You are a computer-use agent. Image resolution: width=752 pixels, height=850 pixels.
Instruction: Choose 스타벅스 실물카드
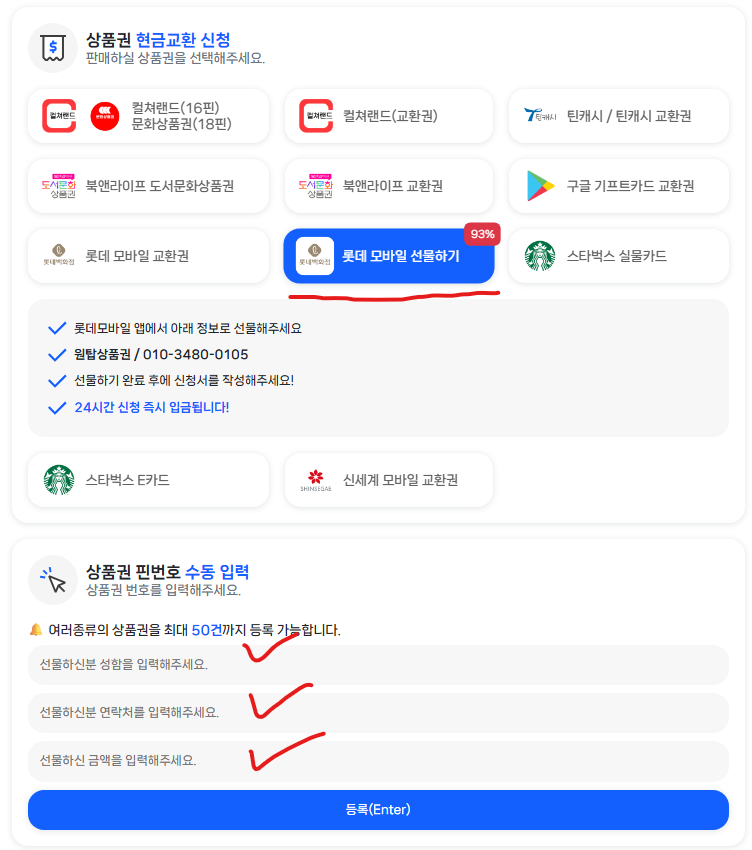pyautogui.click(x=612, y=256)
